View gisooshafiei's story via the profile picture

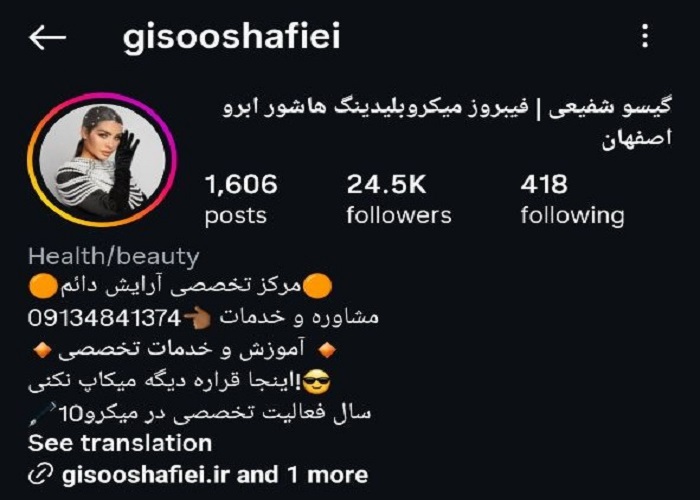(102, 158)
